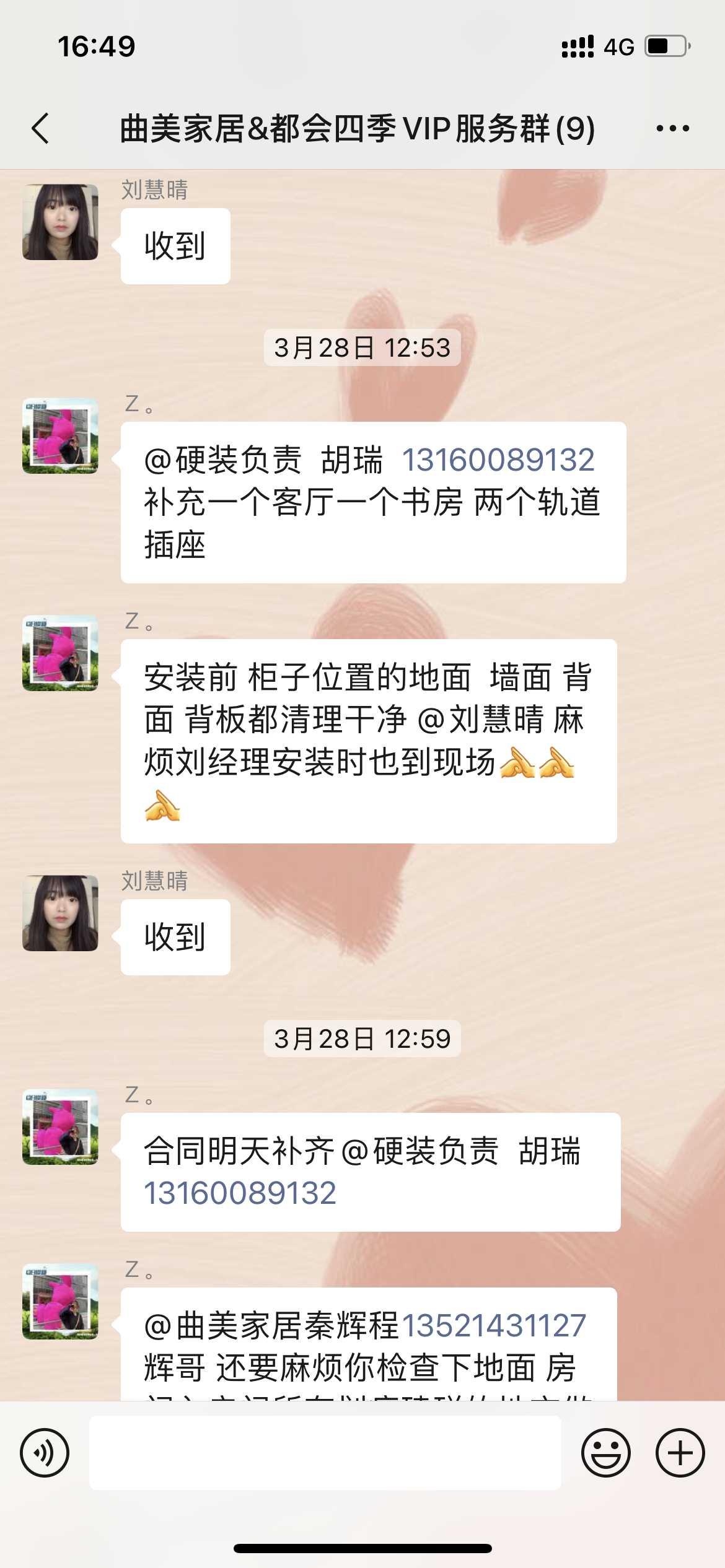Open the emoji sticker panel

[x=605, y=1452]
